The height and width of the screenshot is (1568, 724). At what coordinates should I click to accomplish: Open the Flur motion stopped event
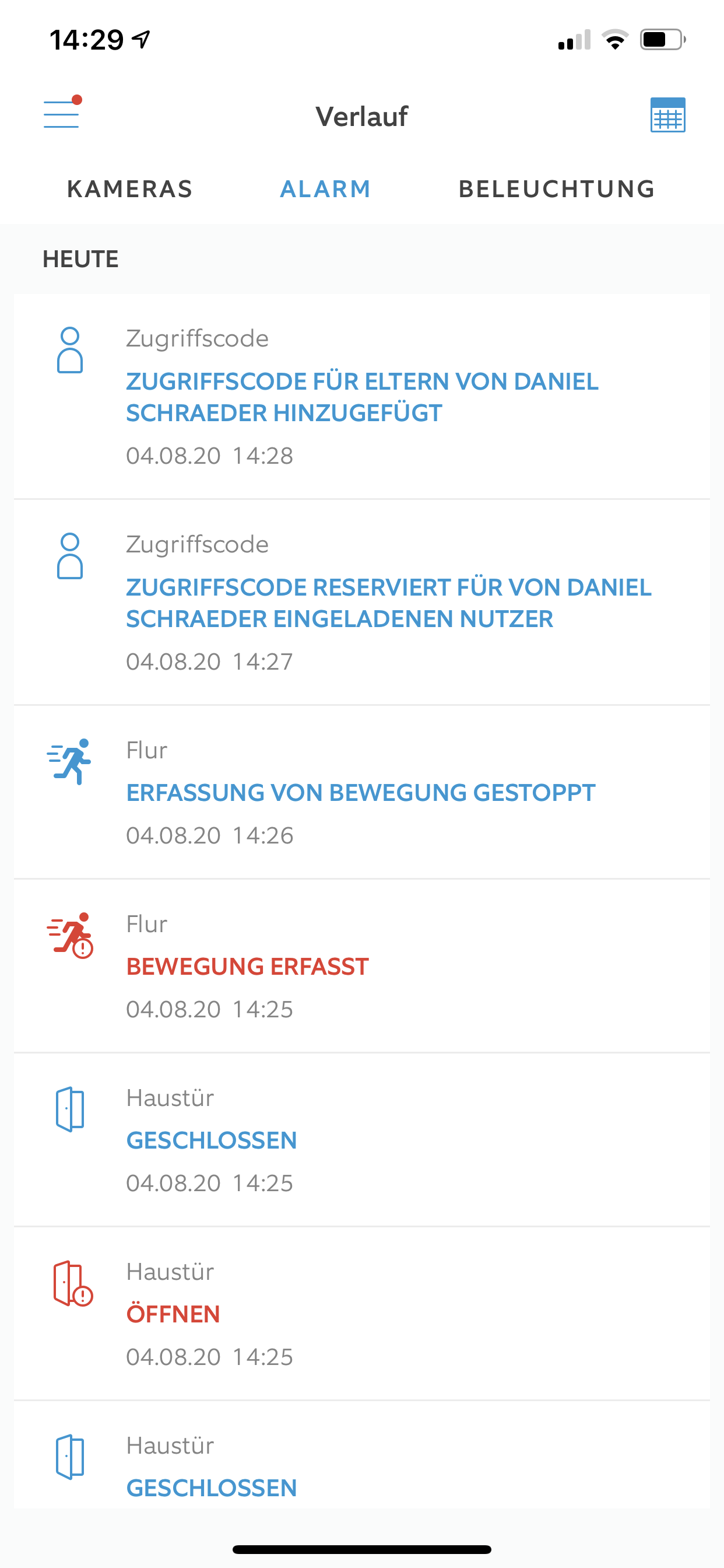pyautogui.click(x=361, y=793)
